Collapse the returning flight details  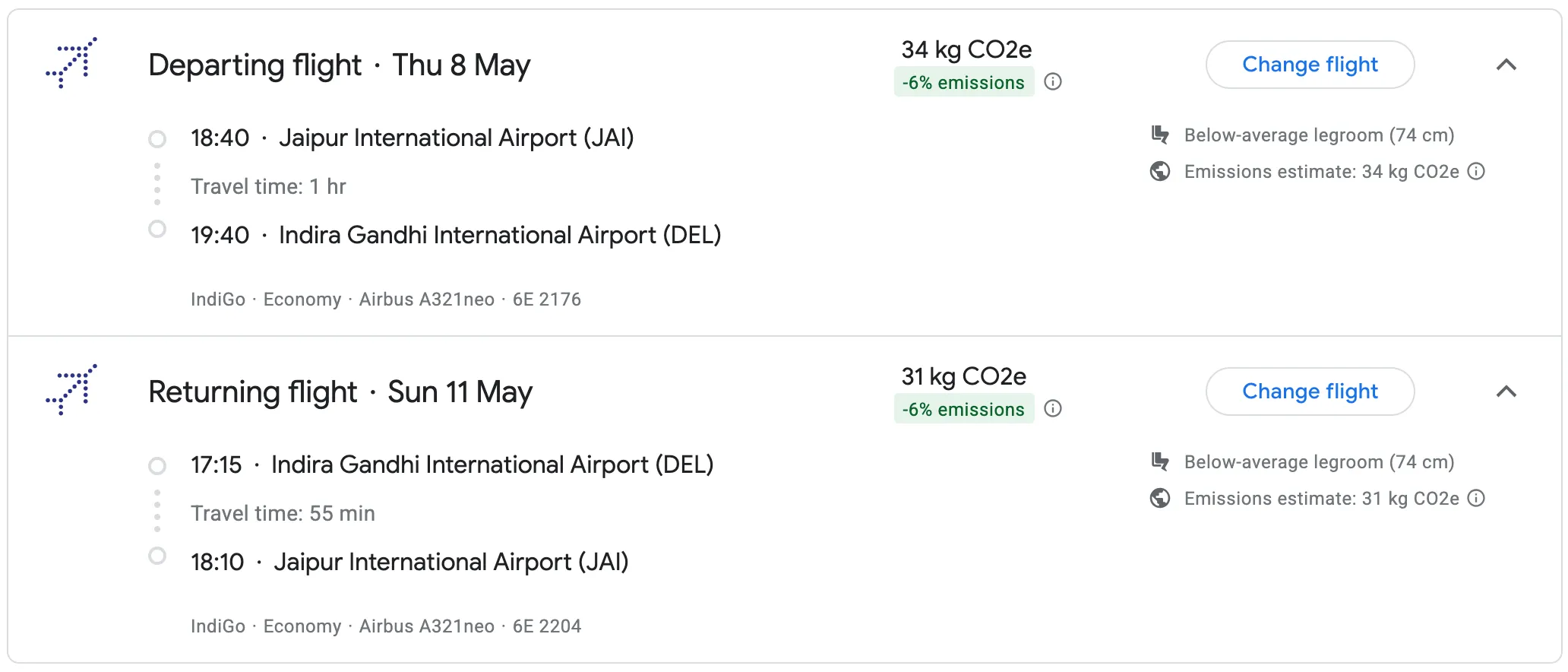point(1506,391)
